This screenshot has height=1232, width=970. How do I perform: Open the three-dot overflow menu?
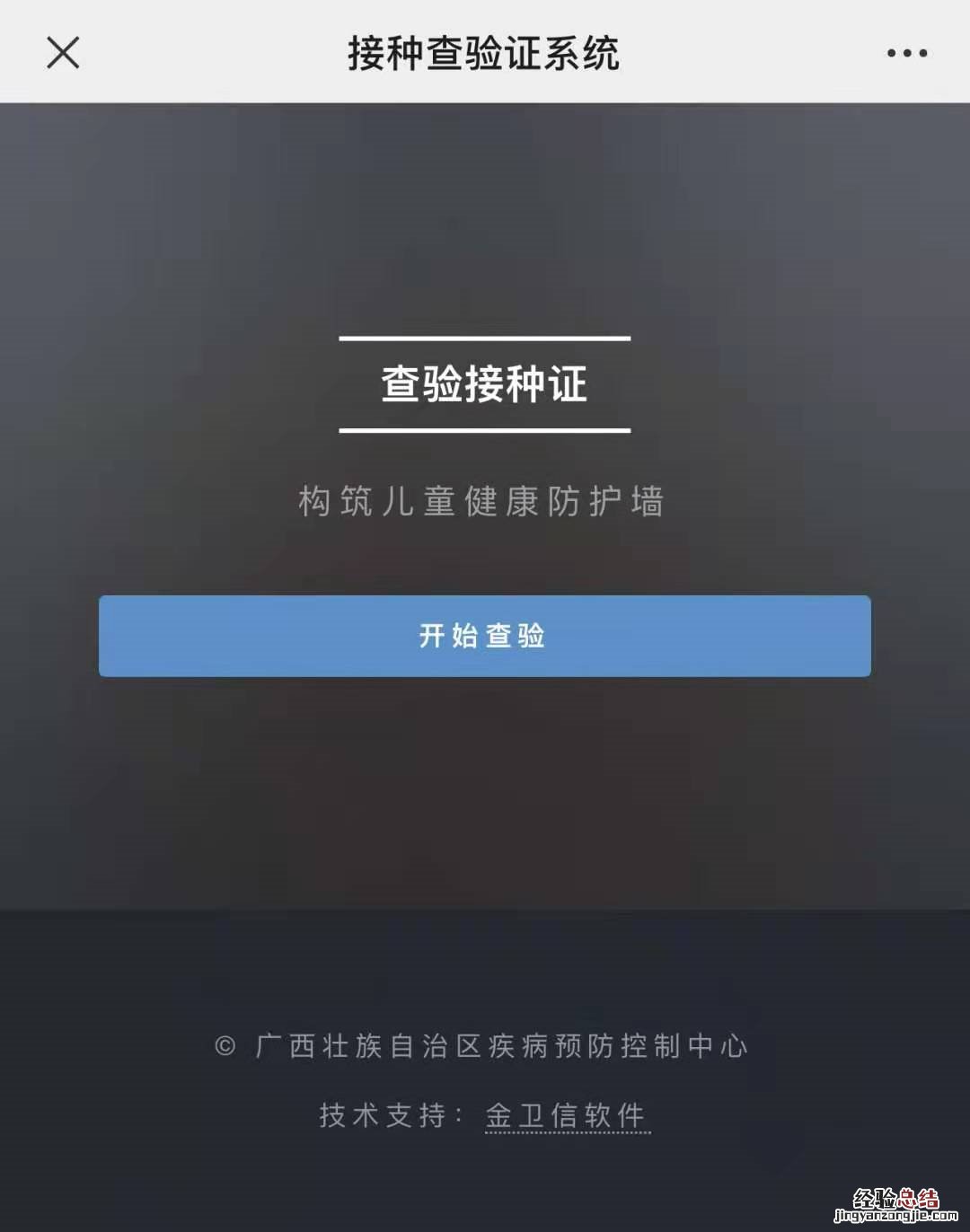tap(906, 53)
